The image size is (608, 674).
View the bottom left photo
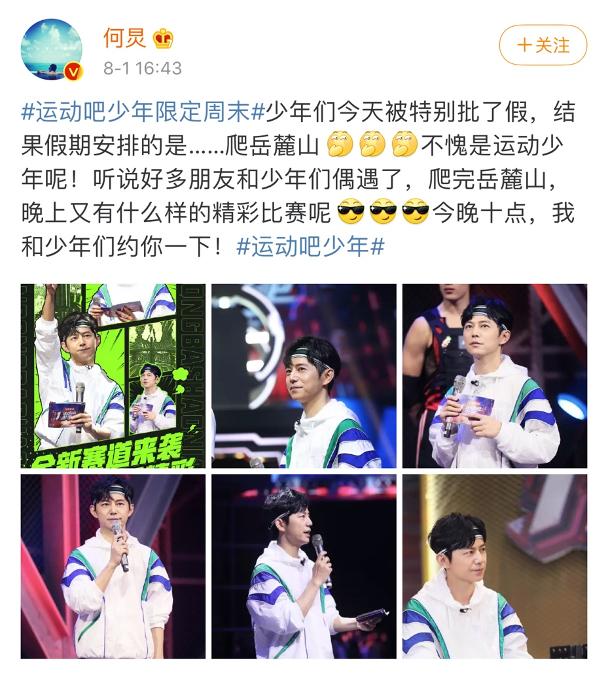point(113,566)
